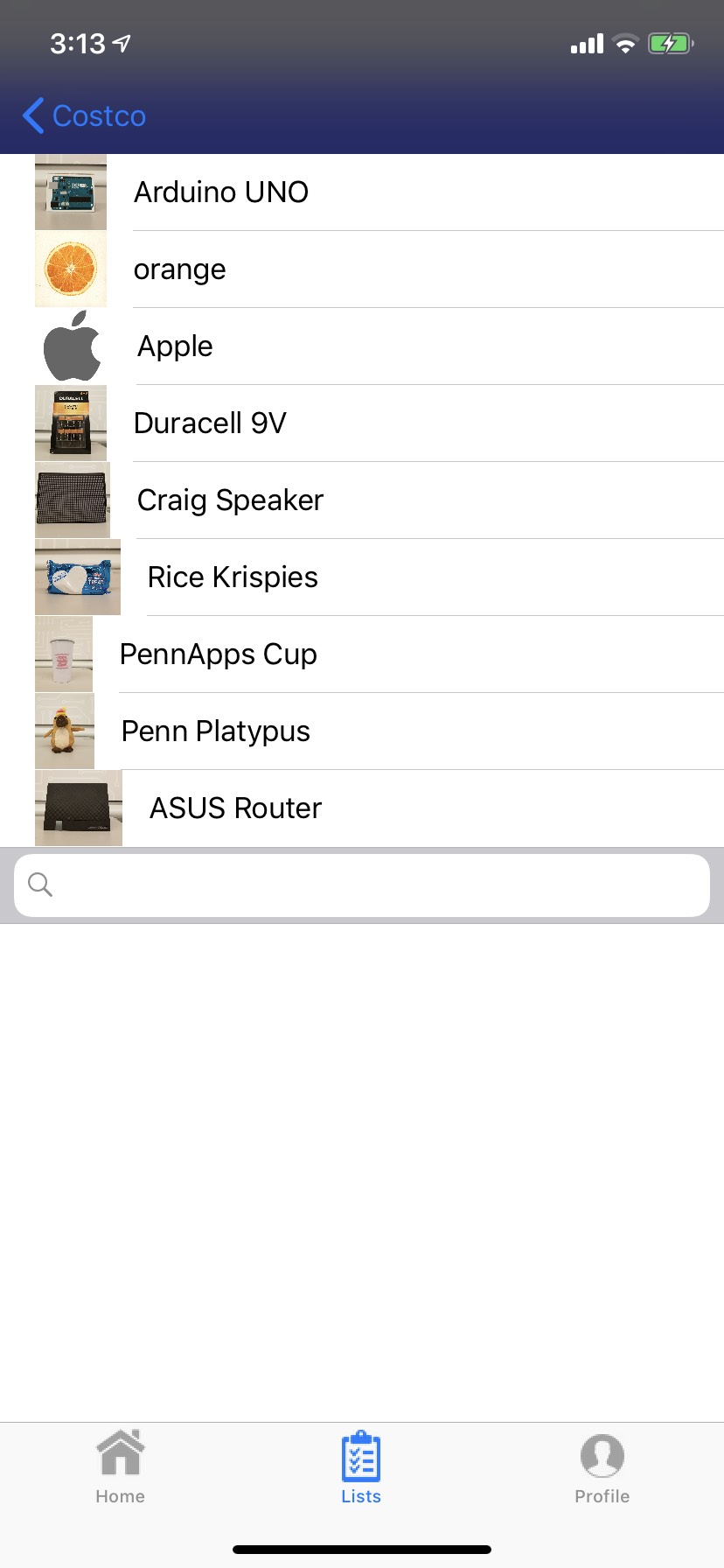The width and height of the screenshot is (724, 1568).
Task: Go to the Profile tab
Action: [x=602, y=1467]
